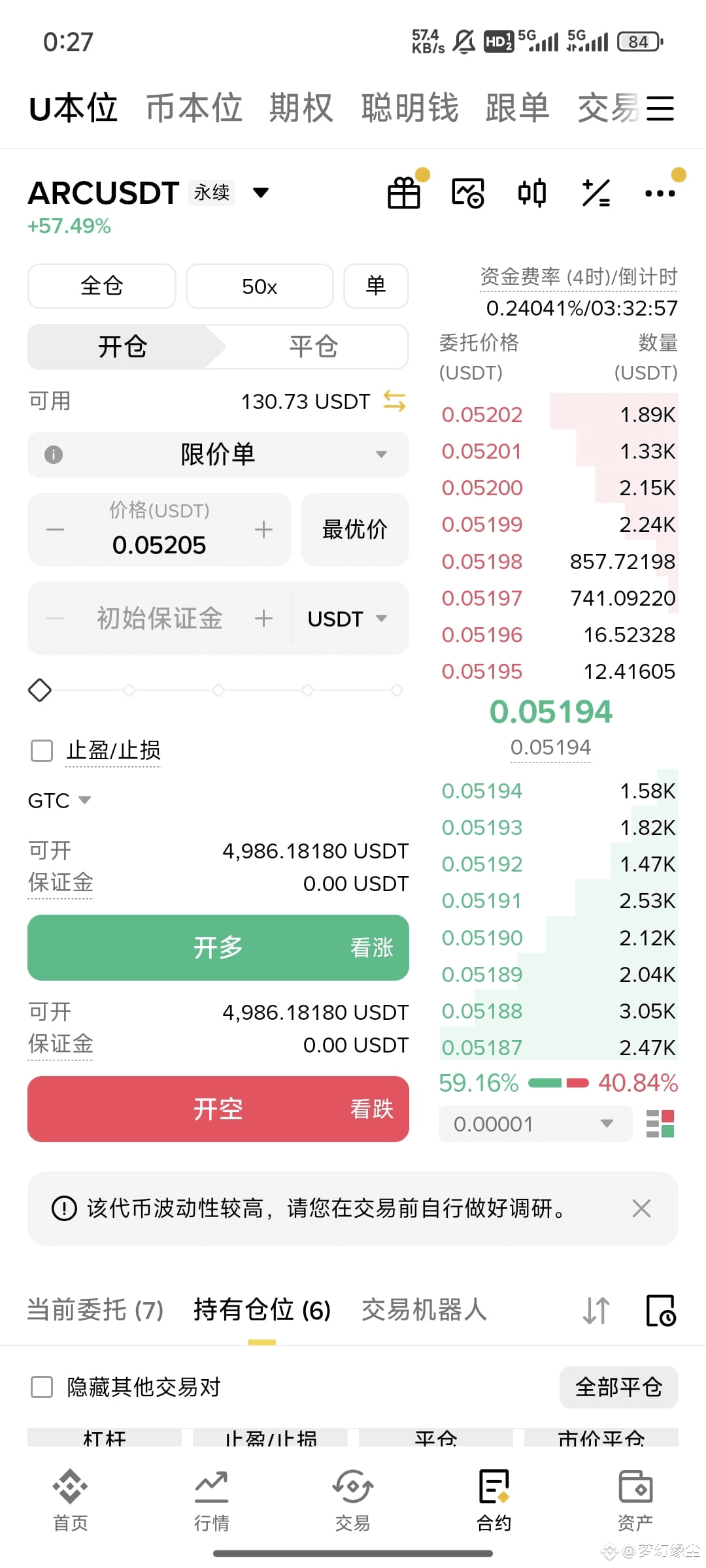Image resolution: width=706 pixels, height=1568 pixels.
Task: Open the 0.00001 depth precision dropdown
Action: point(535,1124)
